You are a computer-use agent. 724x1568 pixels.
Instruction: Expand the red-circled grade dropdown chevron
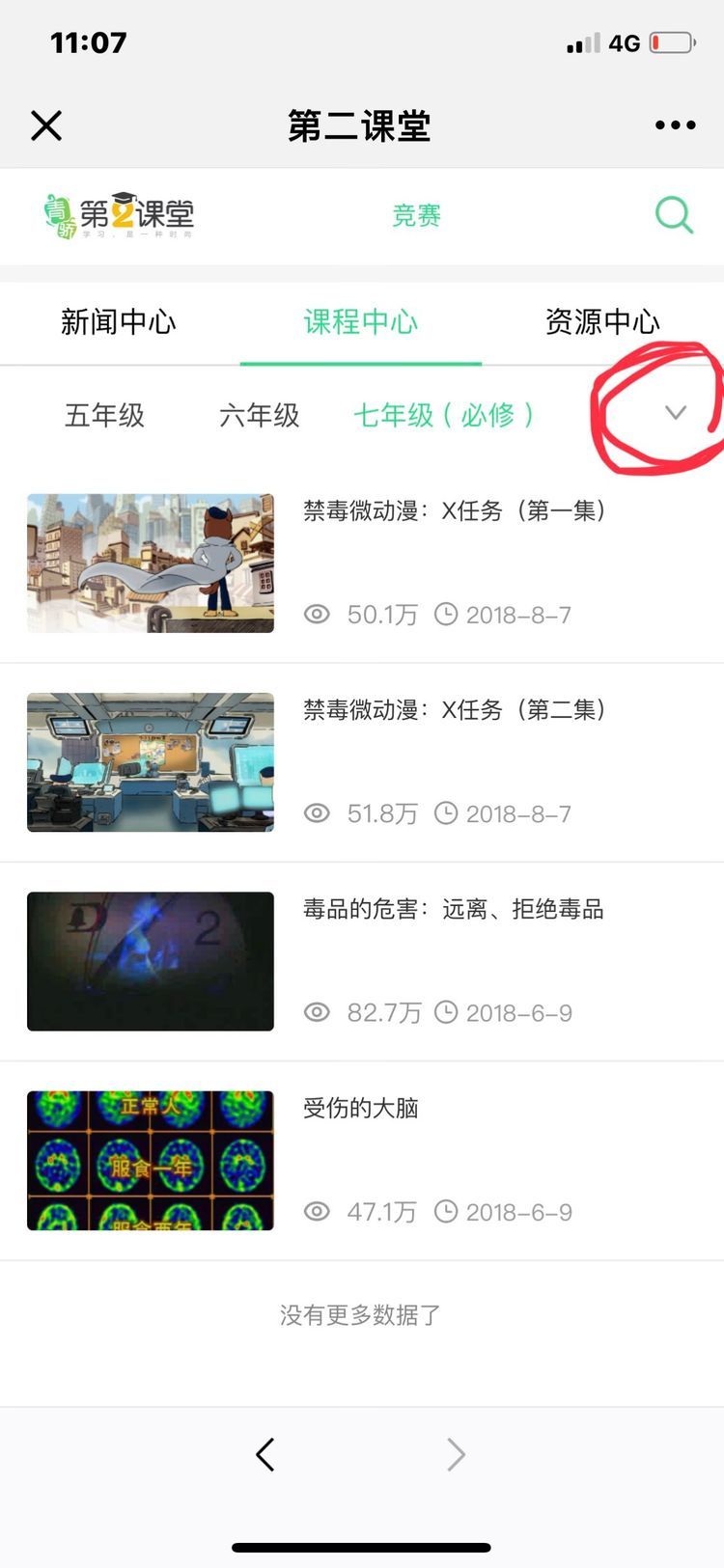(x=675, y=413)
